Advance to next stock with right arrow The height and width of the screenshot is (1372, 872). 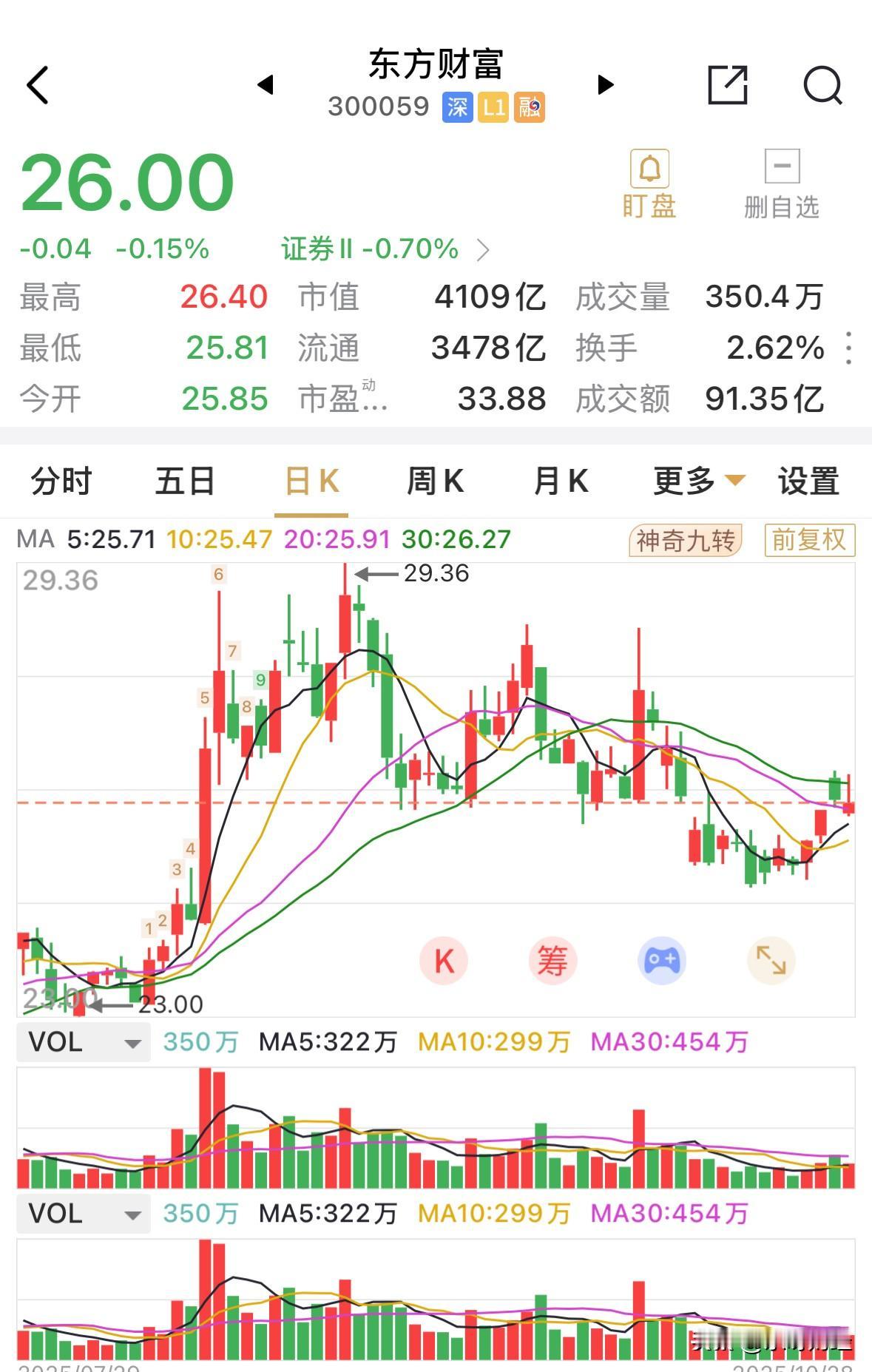coord(605,85)
